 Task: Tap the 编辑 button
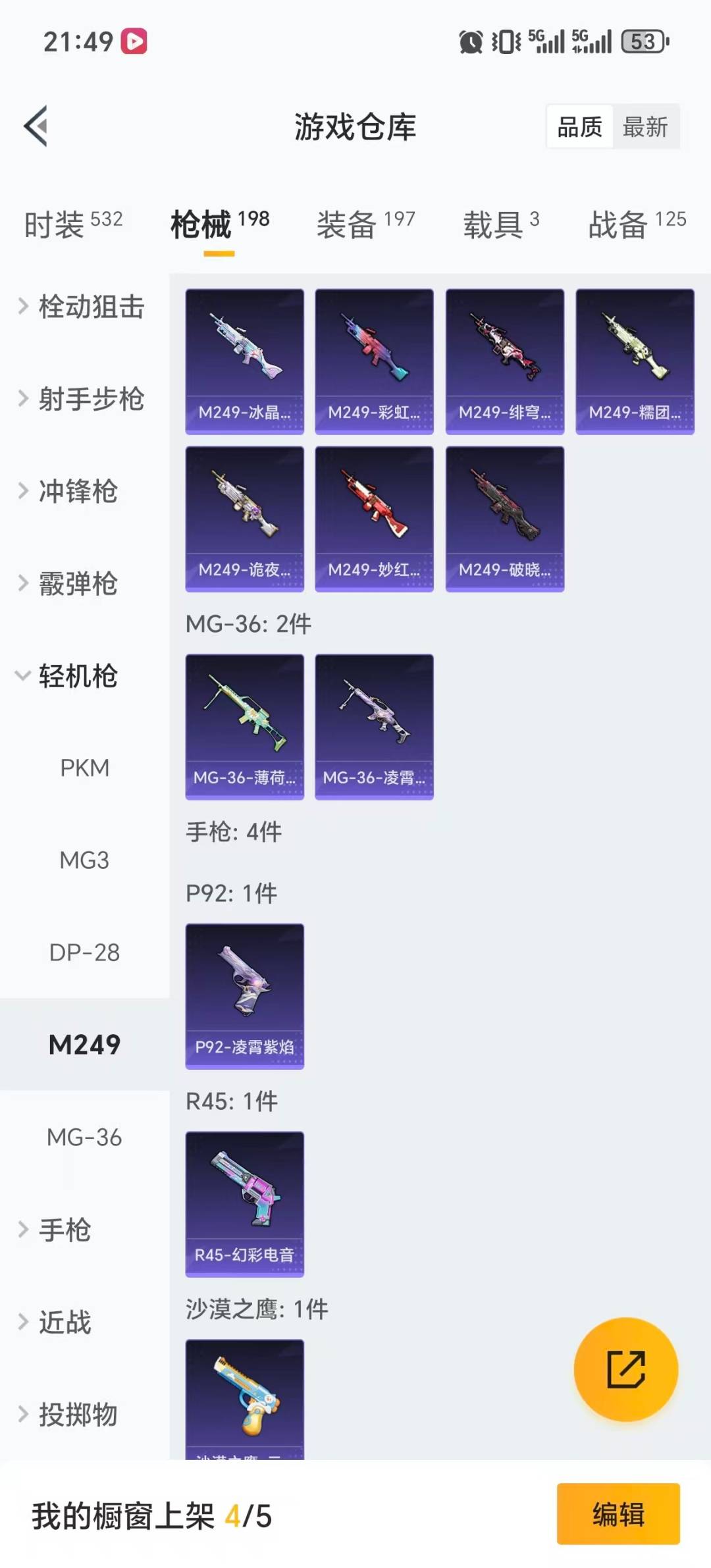[x=618, y=1514]
